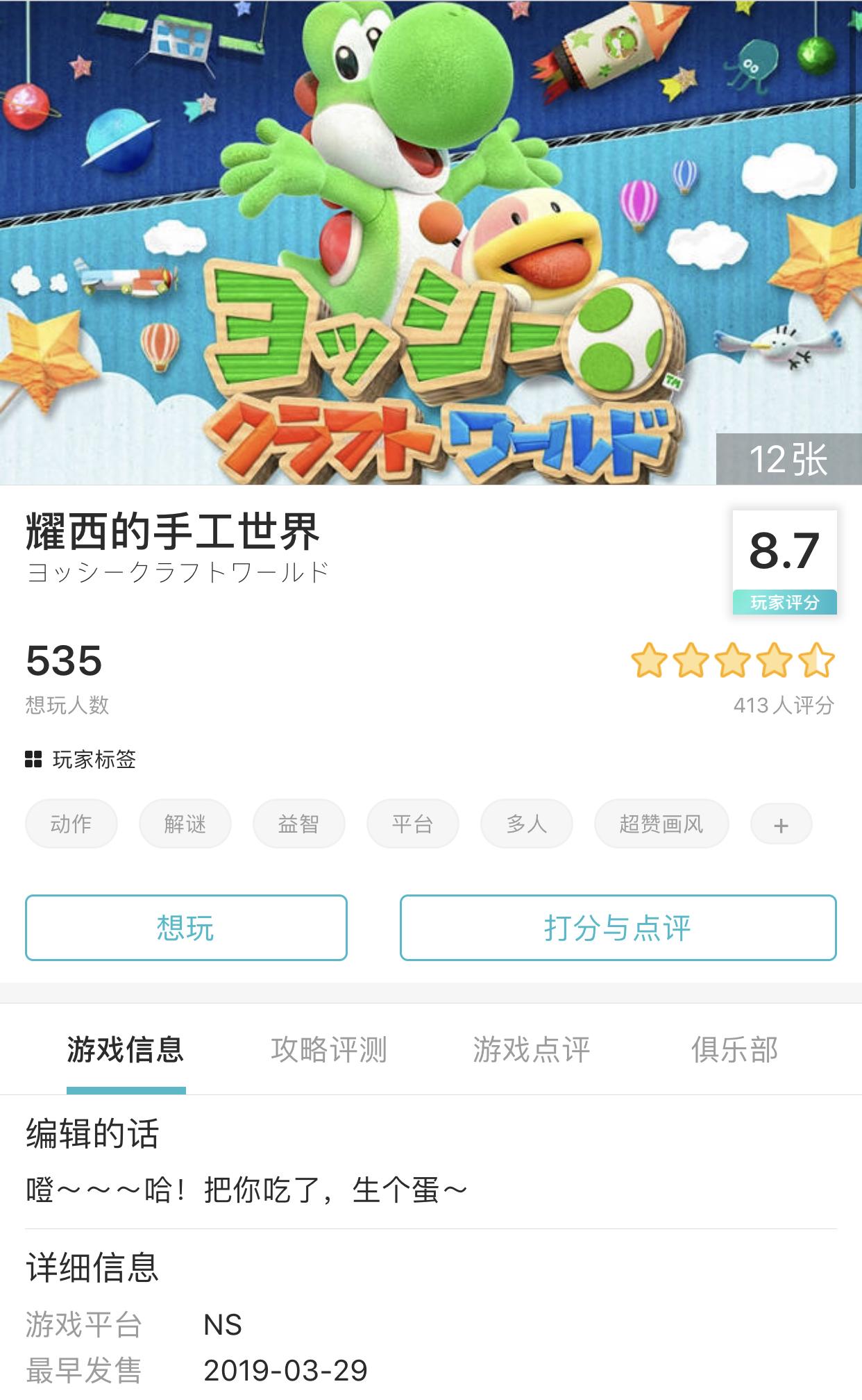
Task: Go to the 俱乐部 tab
Action: (734, 1049)
